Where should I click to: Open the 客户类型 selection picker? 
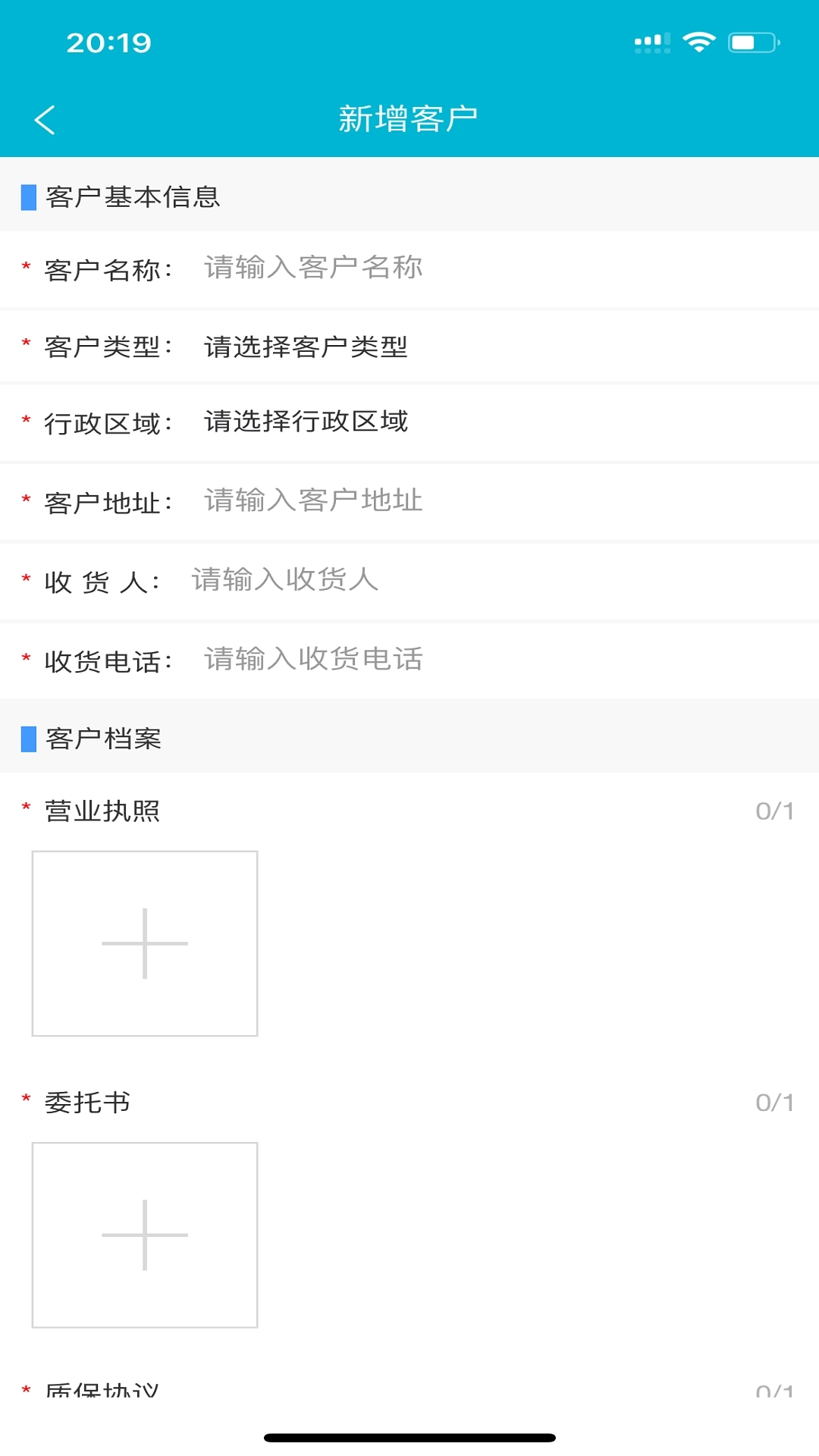(306, 348)
